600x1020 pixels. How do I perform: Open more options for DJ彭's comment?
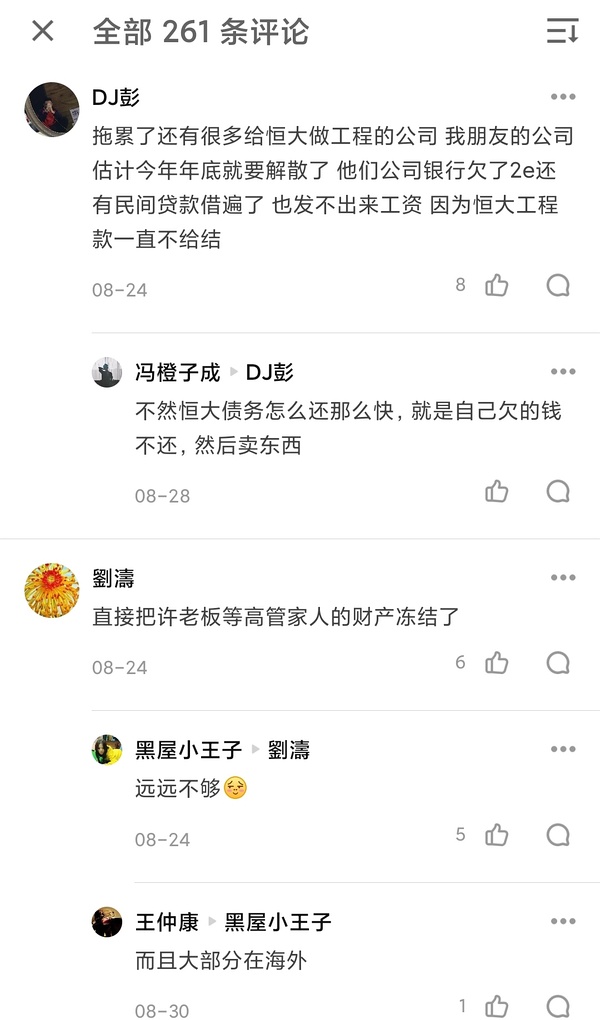point(563,97)
